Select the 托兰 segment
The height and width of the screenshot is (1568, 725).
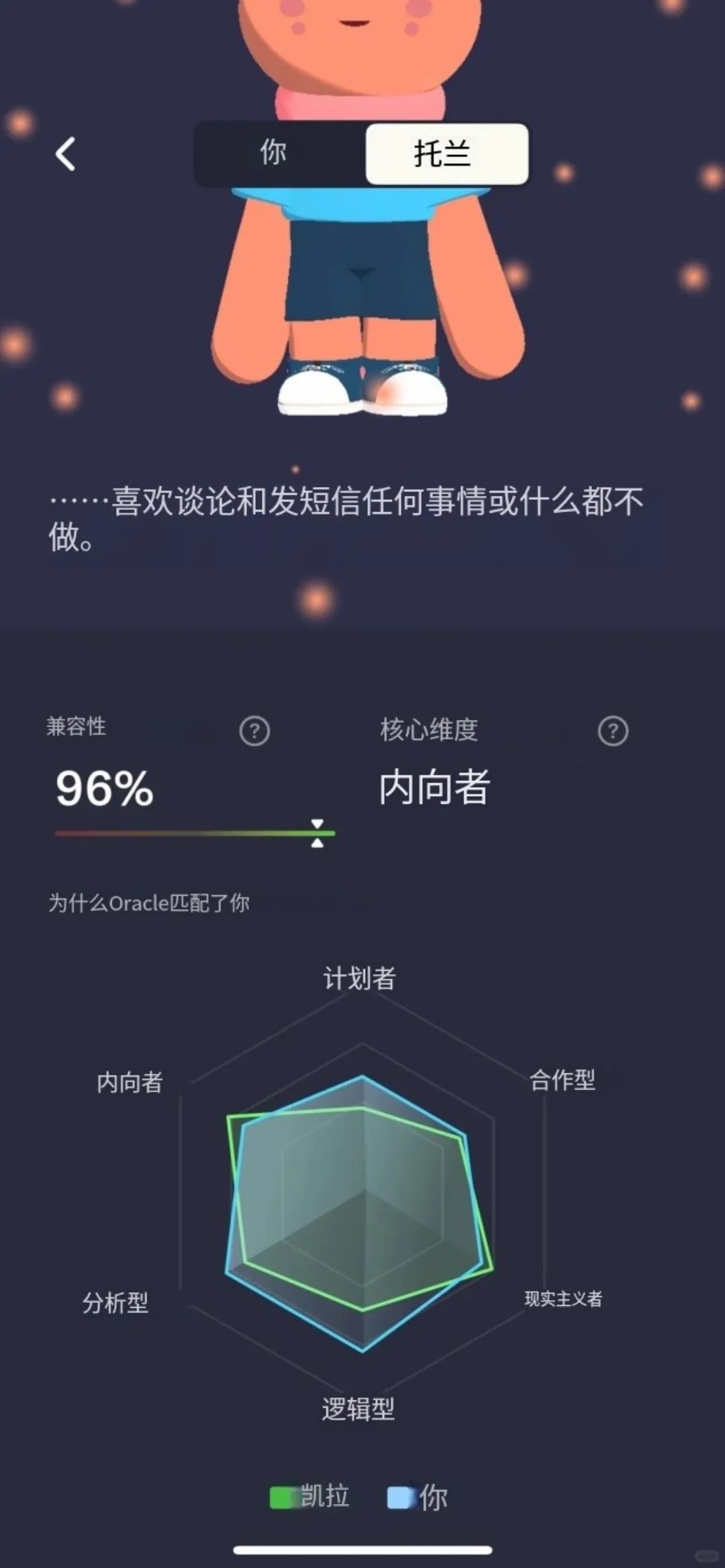click(446, 154)
